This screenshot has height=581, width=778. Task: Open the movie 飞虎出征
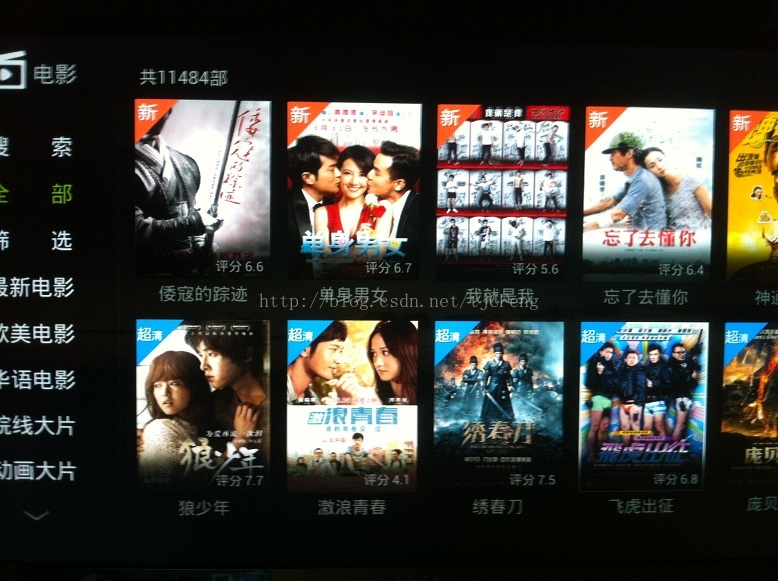(643, 405)
